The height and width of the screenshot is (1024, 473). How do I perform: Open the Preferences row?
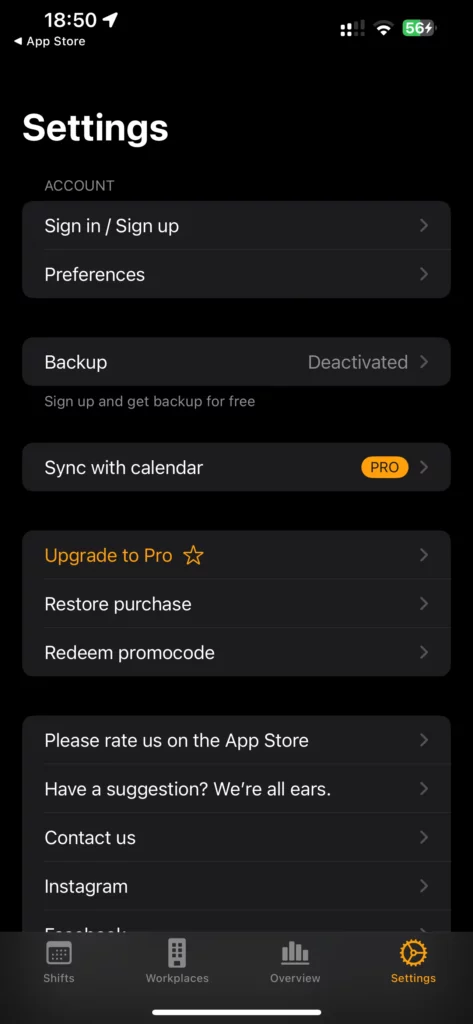pos(236,274)
